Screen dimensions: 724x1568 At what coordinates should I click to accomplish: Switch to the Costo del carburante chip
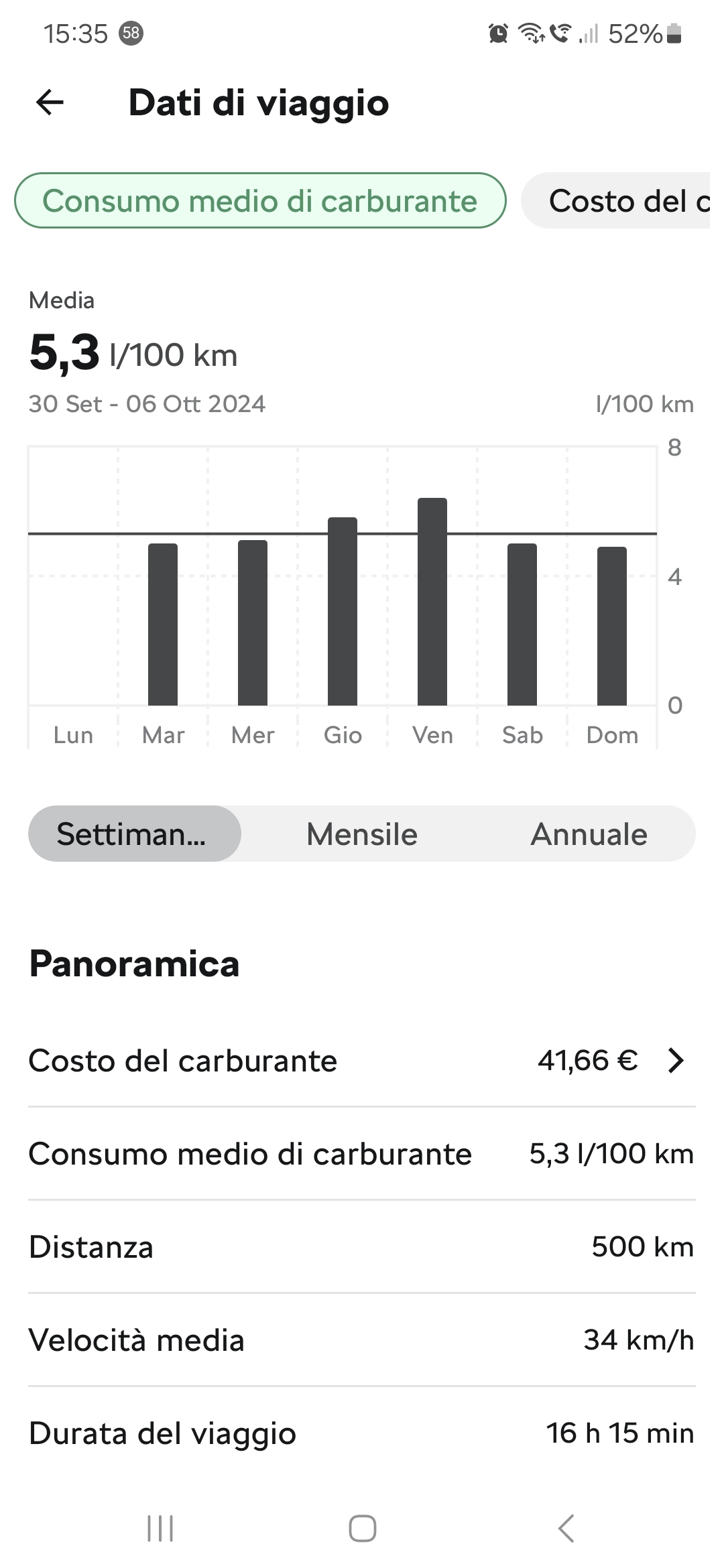(x=615, y=200)
